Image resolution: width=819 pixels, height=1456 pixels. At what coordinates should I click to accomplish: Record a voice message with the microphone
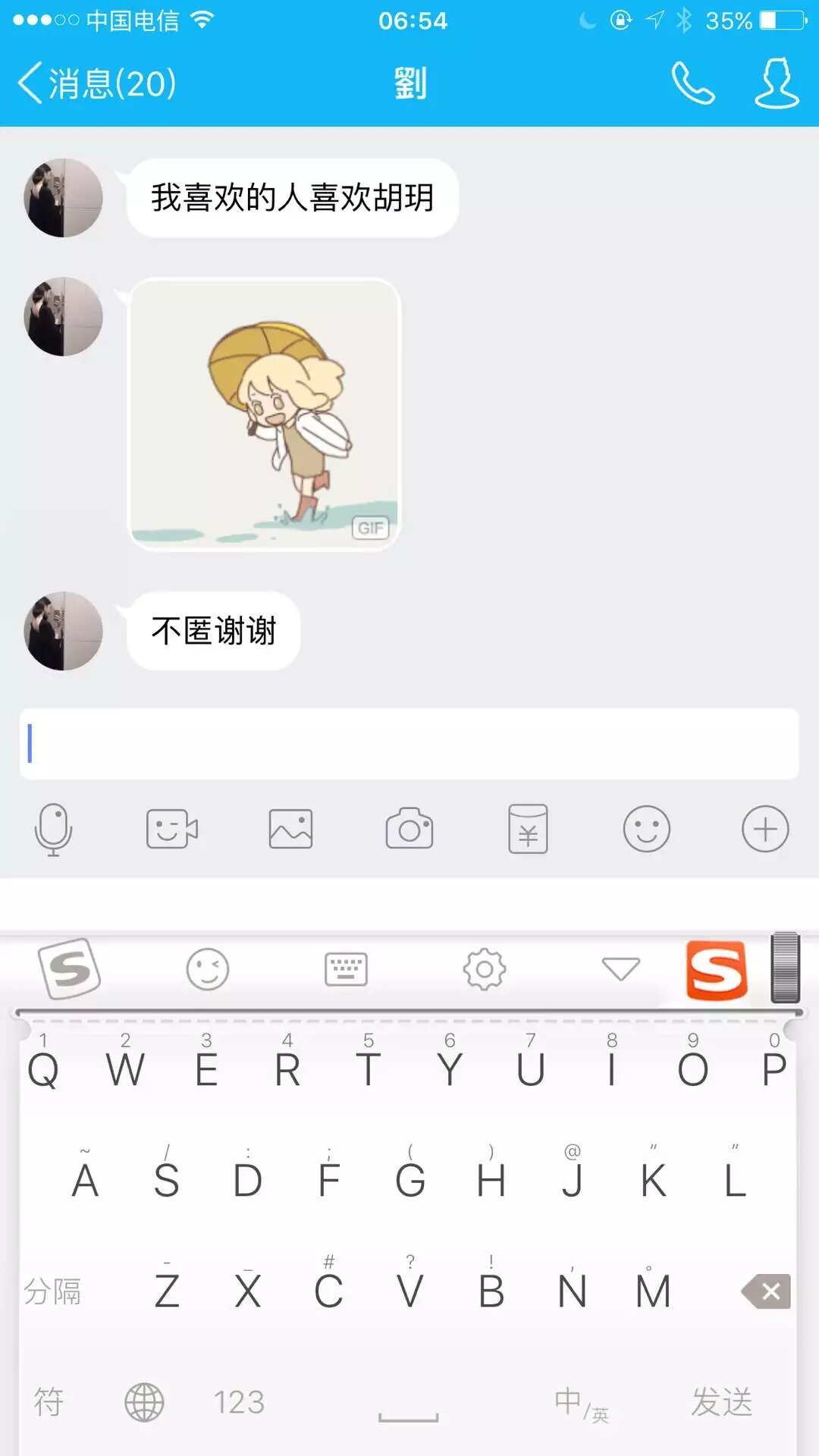54,829
